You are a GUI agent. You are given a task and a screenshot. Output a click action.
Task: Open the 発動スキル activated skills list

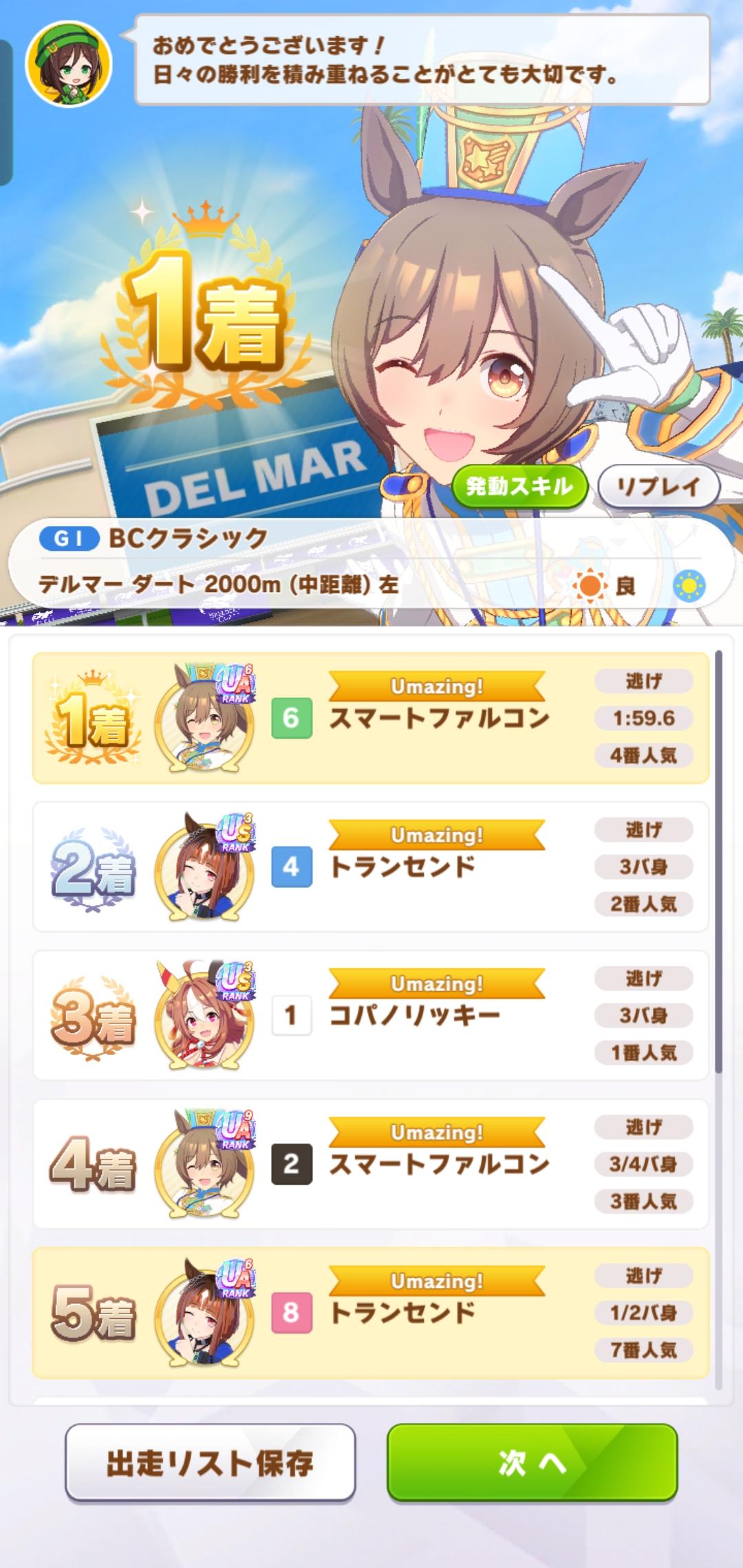(x=519, y=487)
